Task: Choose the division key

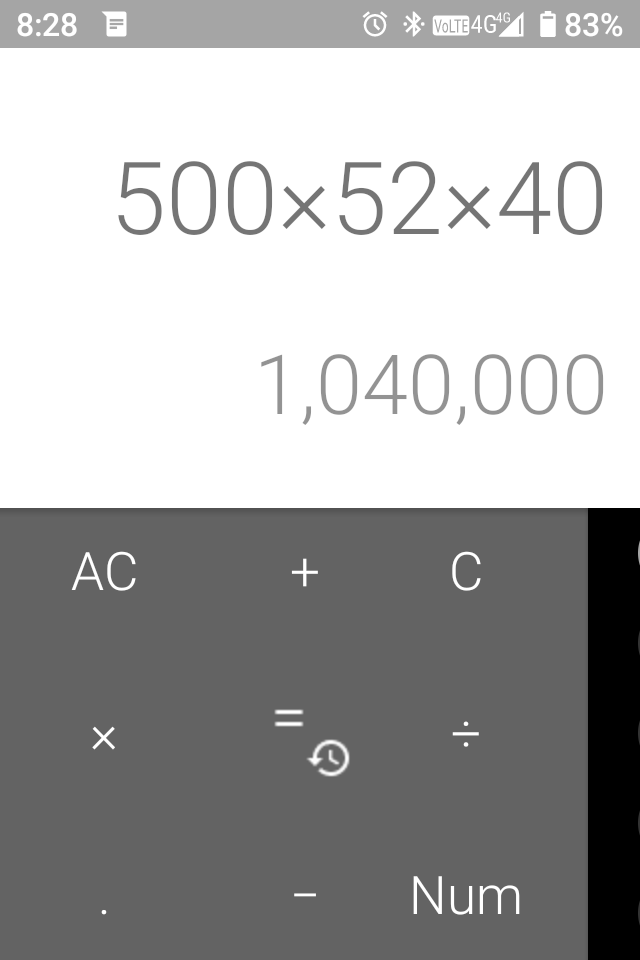Action: [466, 737]
